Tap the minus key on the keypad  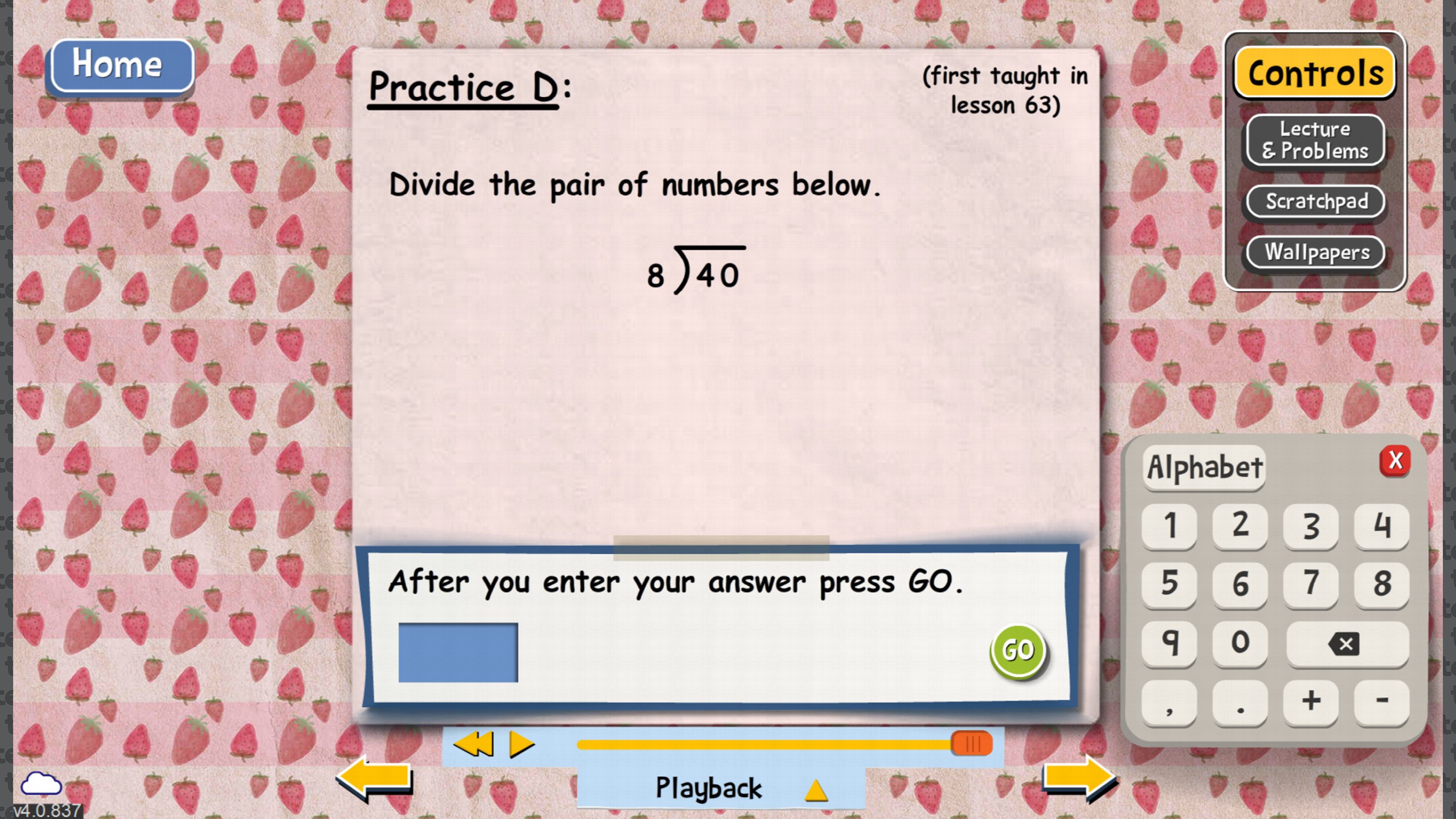coord(1381,701)
